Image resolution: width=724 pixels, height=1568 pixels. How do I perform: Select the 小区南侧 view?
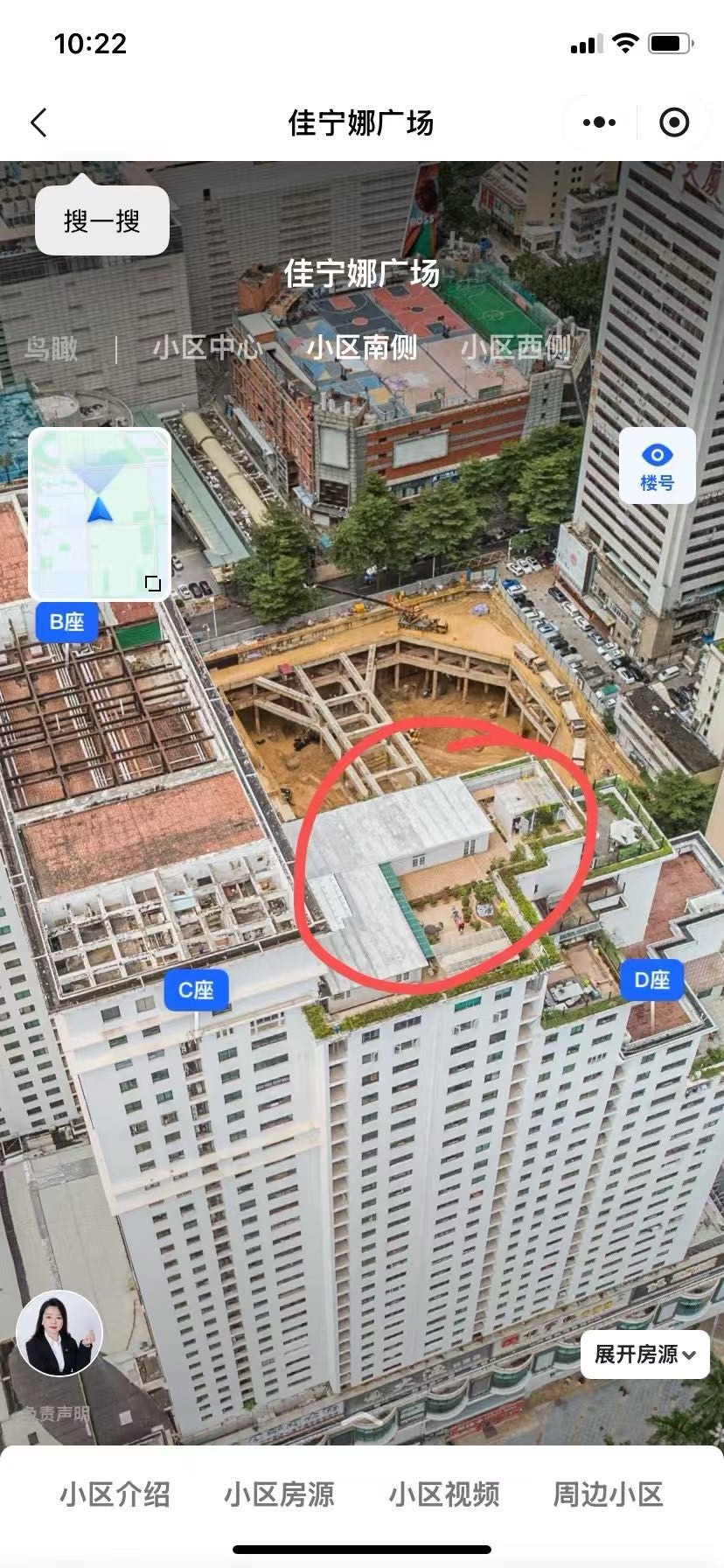[x=361, y=347]
